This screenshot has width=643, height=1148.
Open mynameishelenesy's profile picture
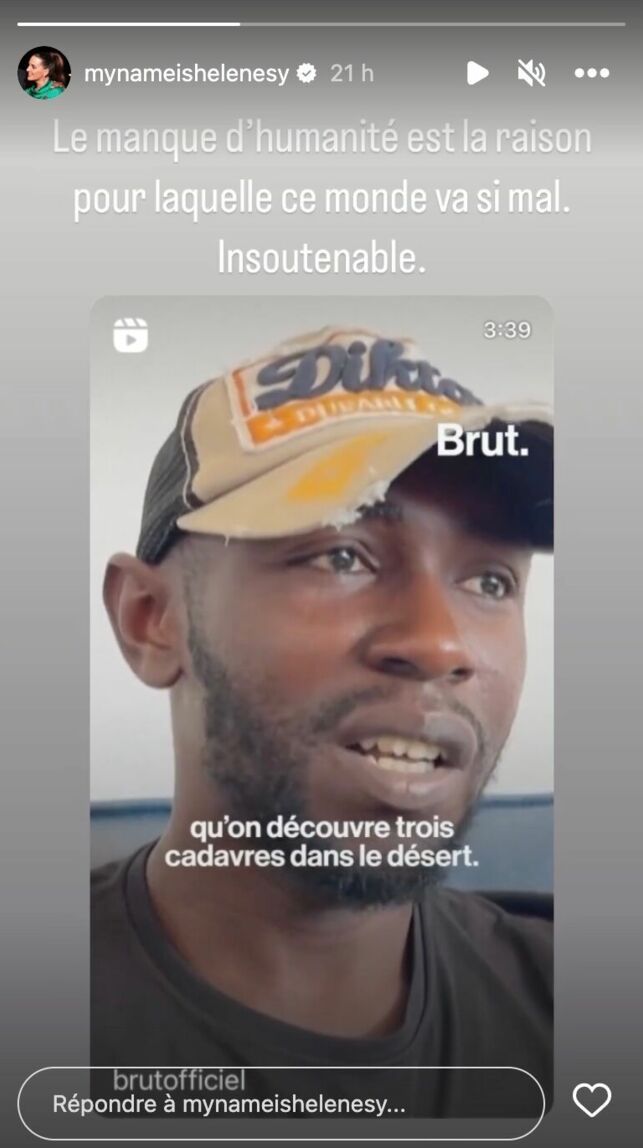(44, 73)
